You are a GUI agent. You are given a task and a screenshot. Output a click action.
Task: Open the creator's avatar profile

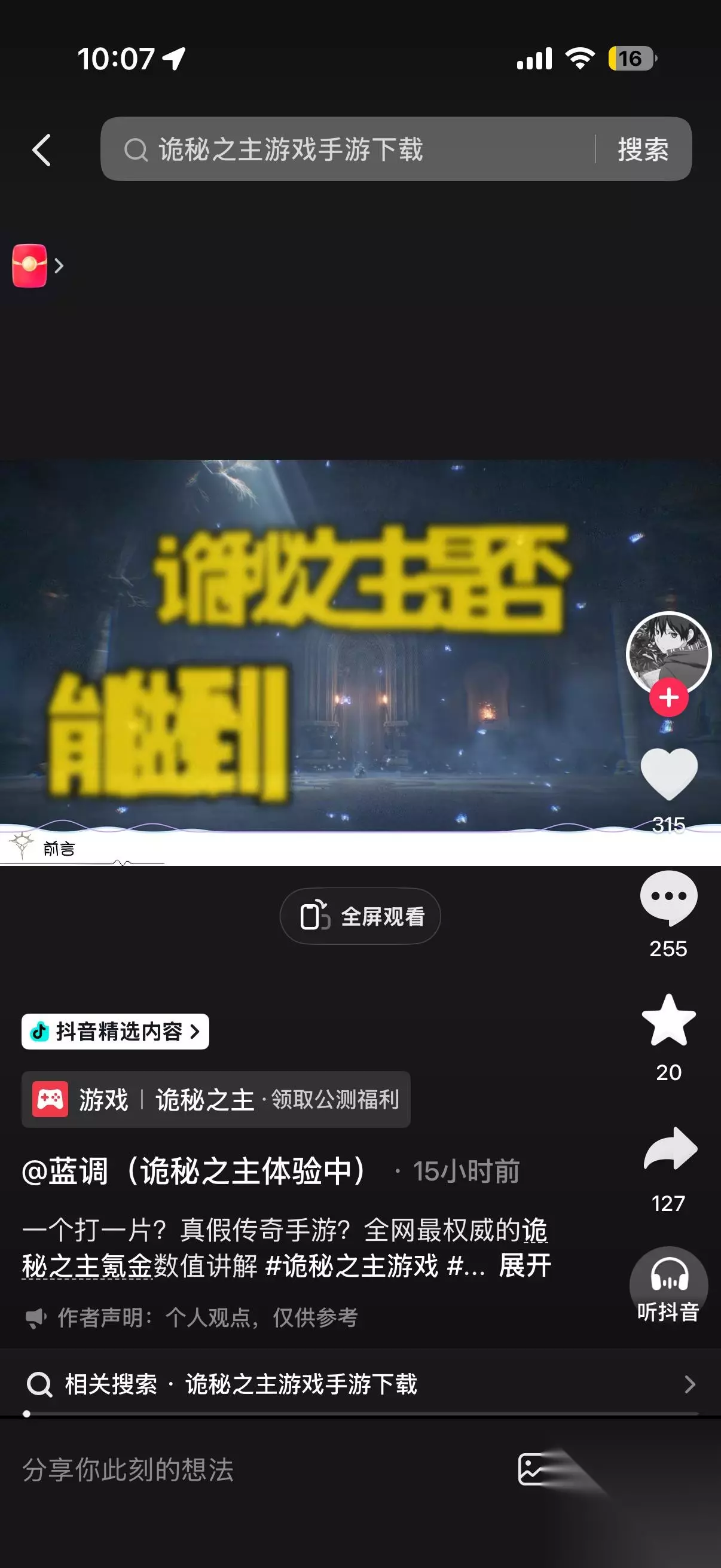668,653
